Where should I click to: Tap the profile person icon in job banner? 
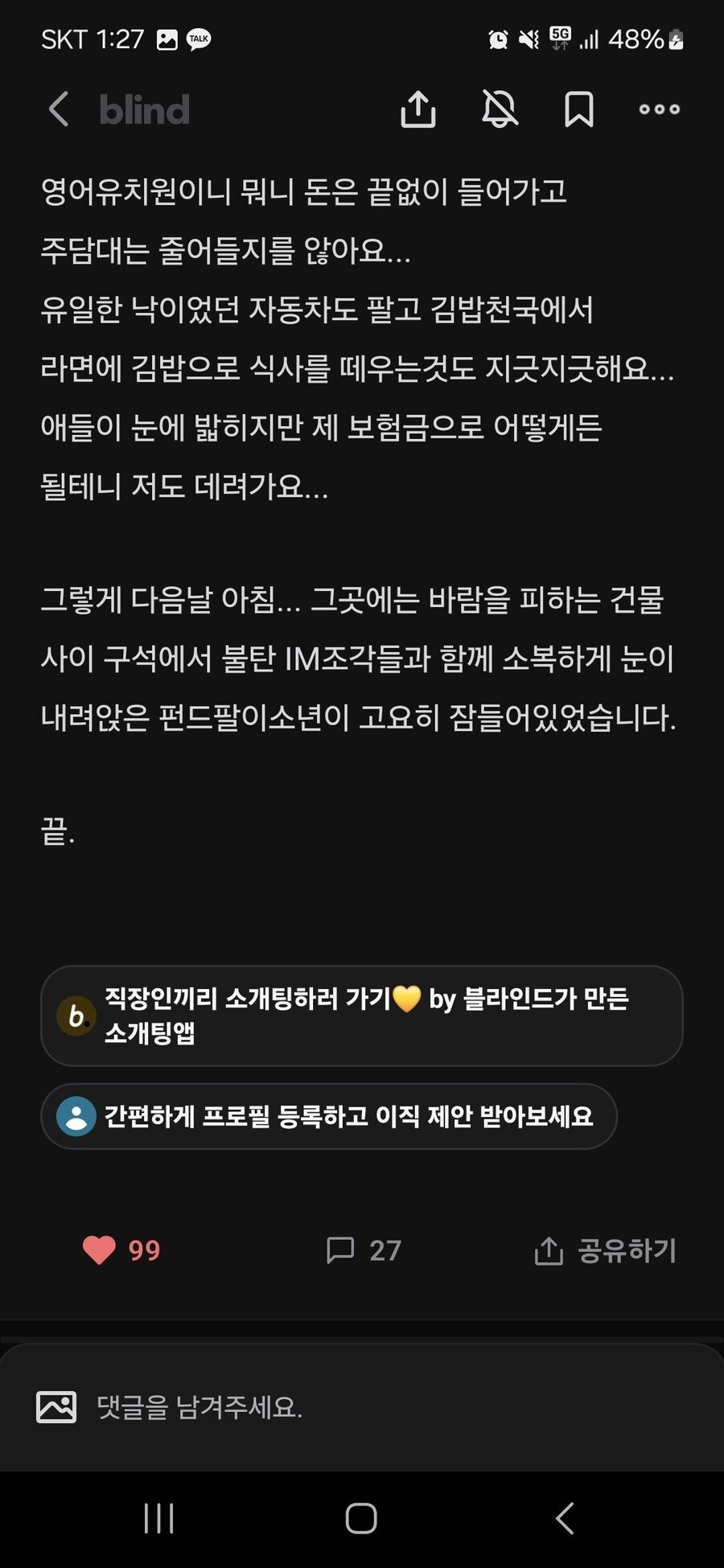click(75, 1115)
